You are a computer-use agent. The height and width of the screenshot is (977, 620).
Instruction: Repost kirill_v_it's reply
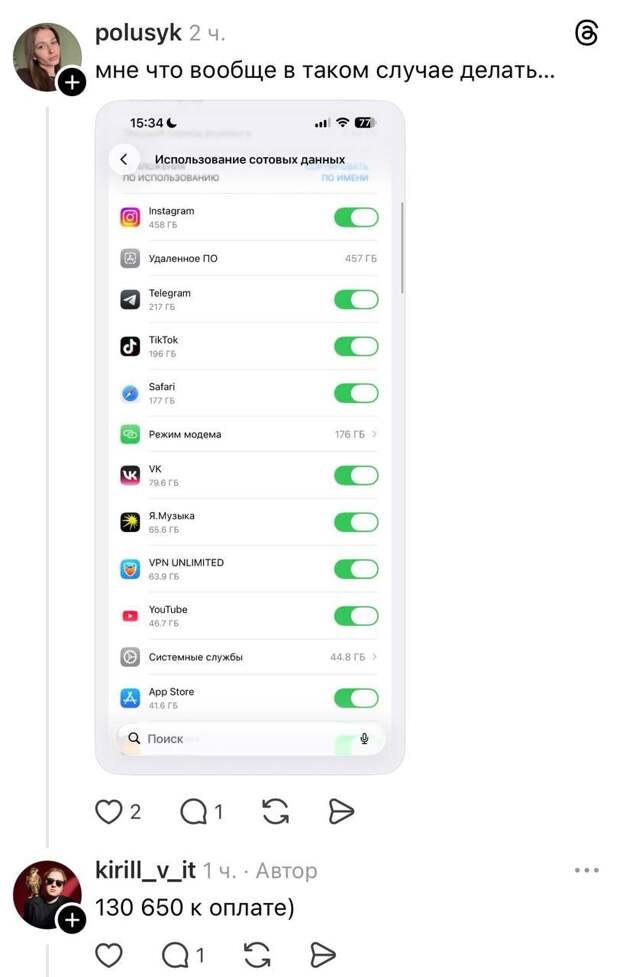point(257,954)
